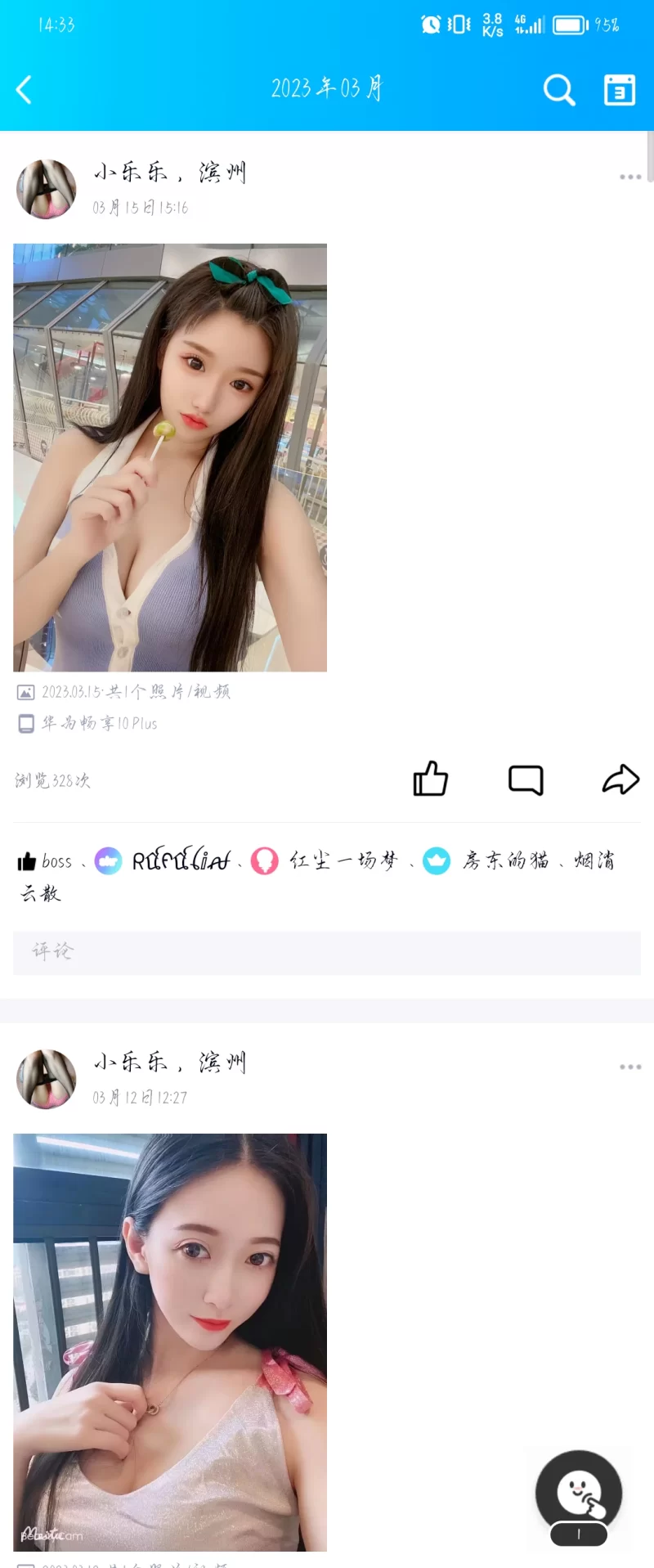Open the photo in the 03月12日 post
This screenshot has width=654, height=1568.
coord(170,1341)
